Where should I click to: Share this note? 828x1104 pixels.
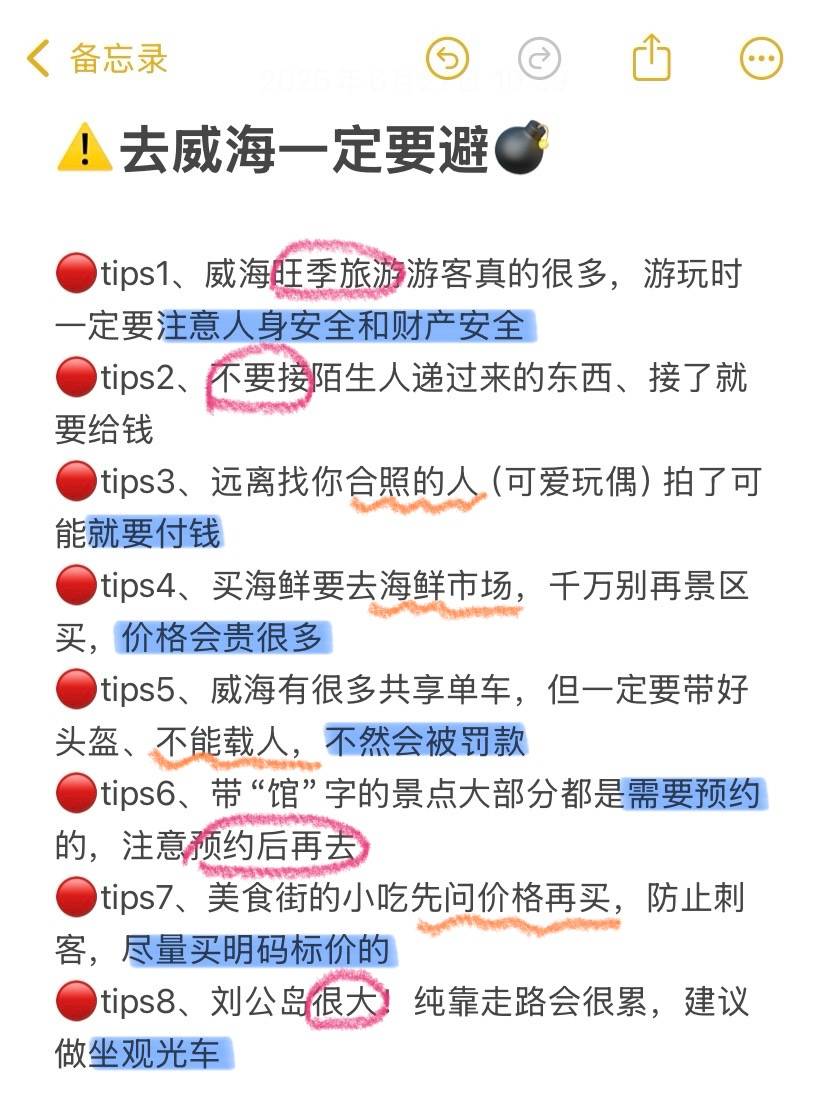tap(651, 57)
